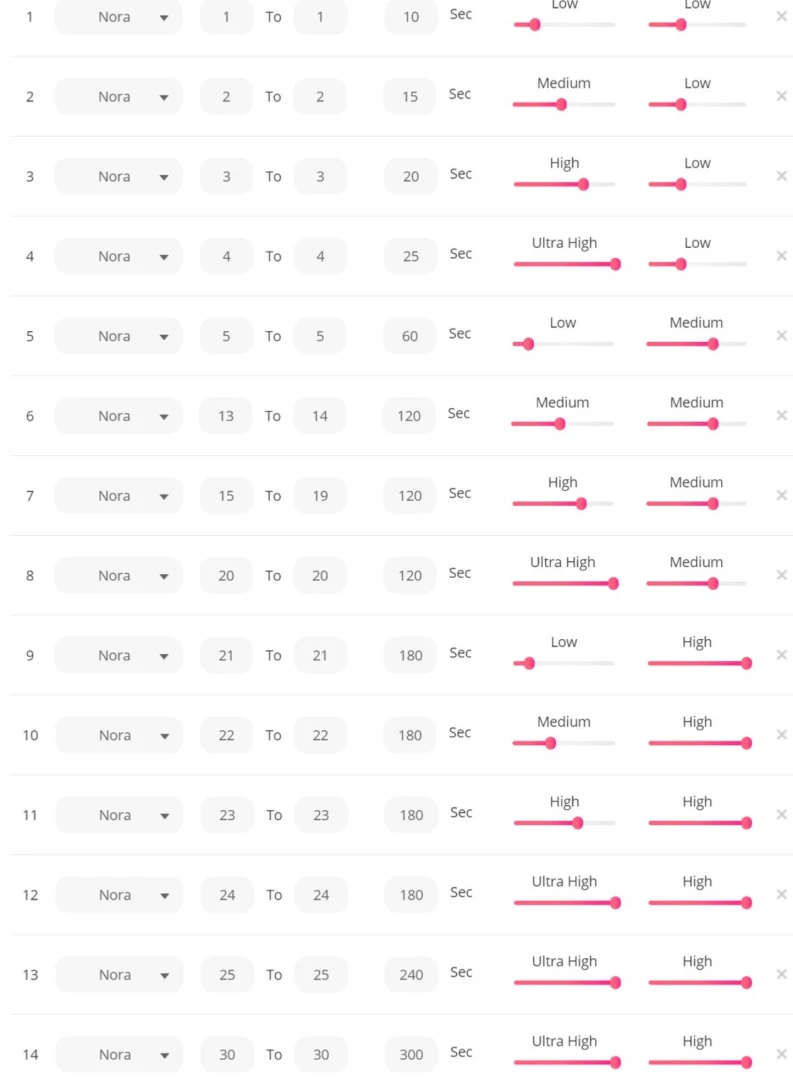This screenshot has width=793, height=1080.
Task: Edit row 12's start field showing 24
Action: (227, 895)
